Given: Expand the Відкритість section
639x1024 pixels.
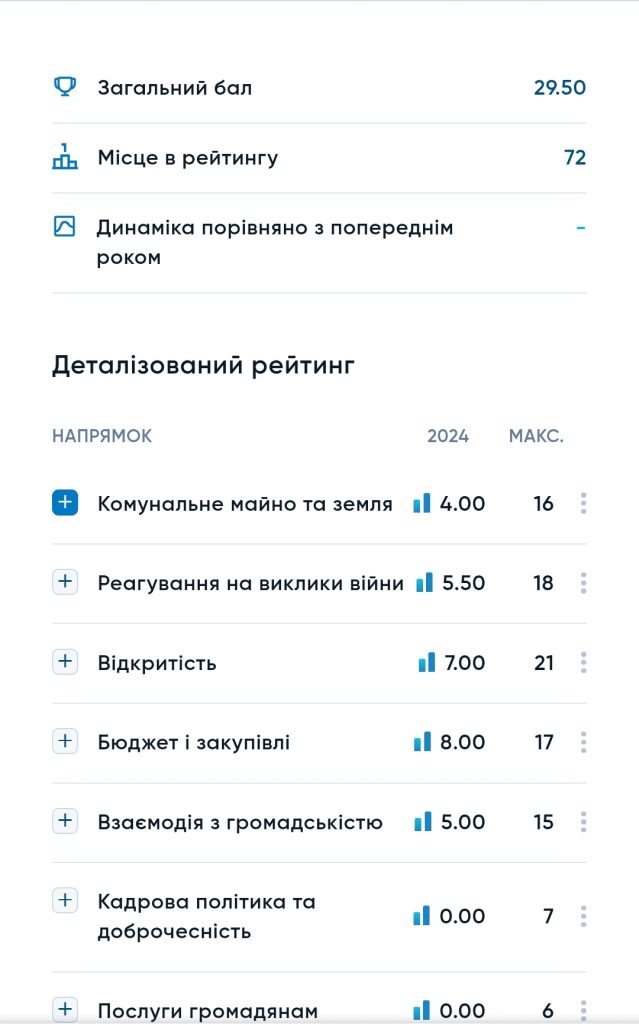Looking at the screenshot, I should click(x=65, y=661).
